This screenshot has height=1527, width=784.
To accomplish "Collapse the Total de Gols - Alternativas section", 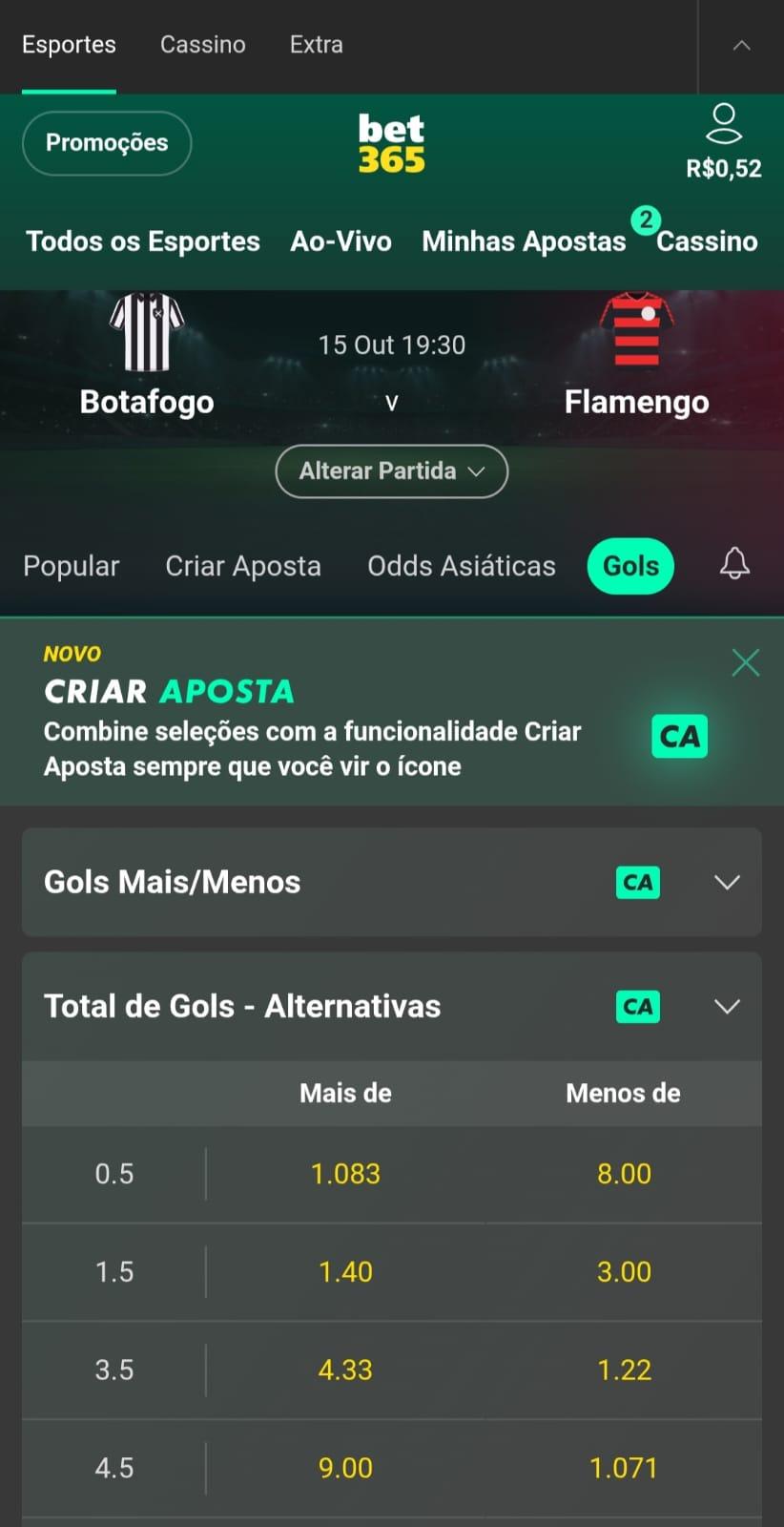I will (728, 1006).
